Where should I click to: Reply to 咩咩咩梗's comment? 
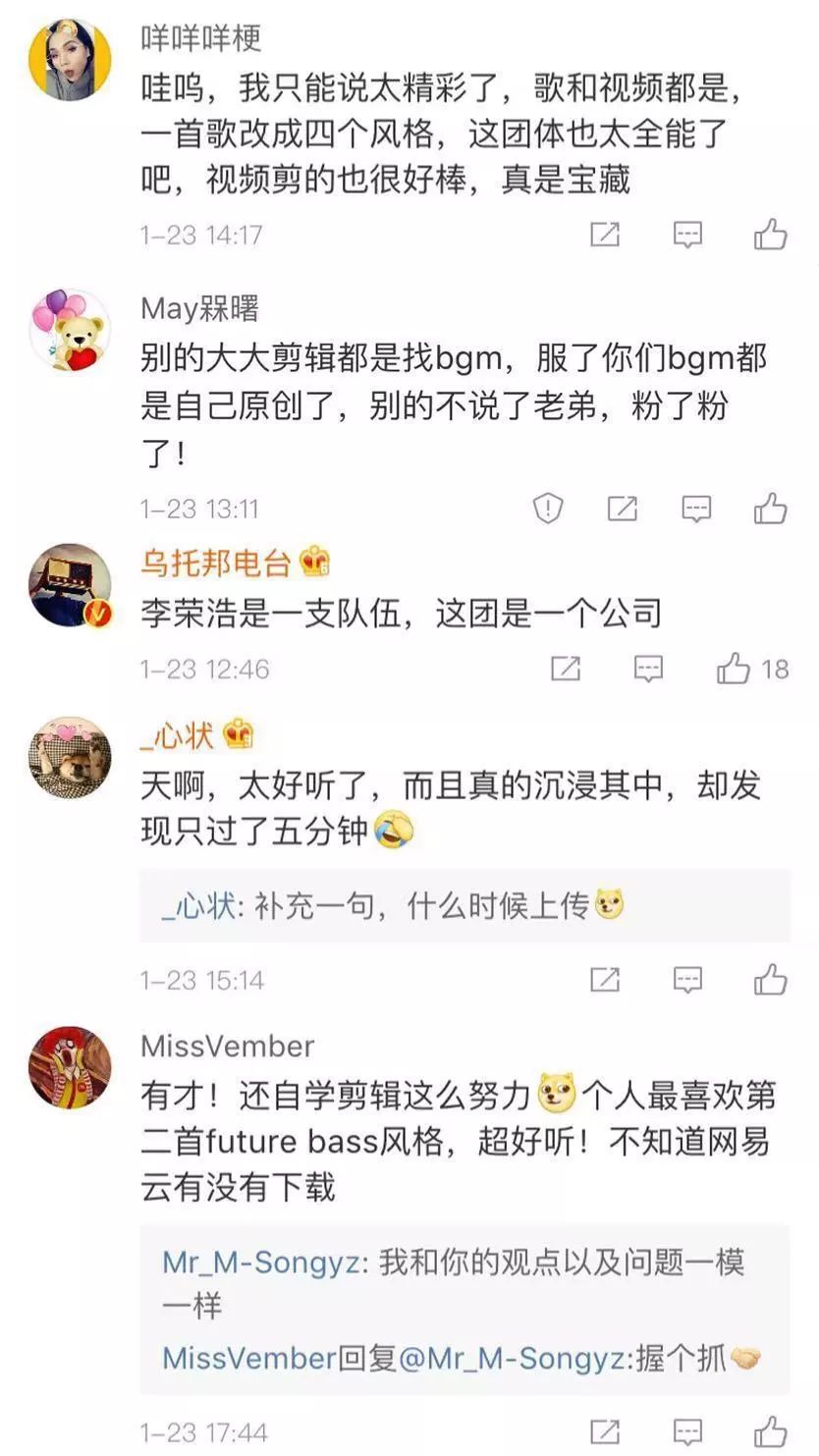687,235
